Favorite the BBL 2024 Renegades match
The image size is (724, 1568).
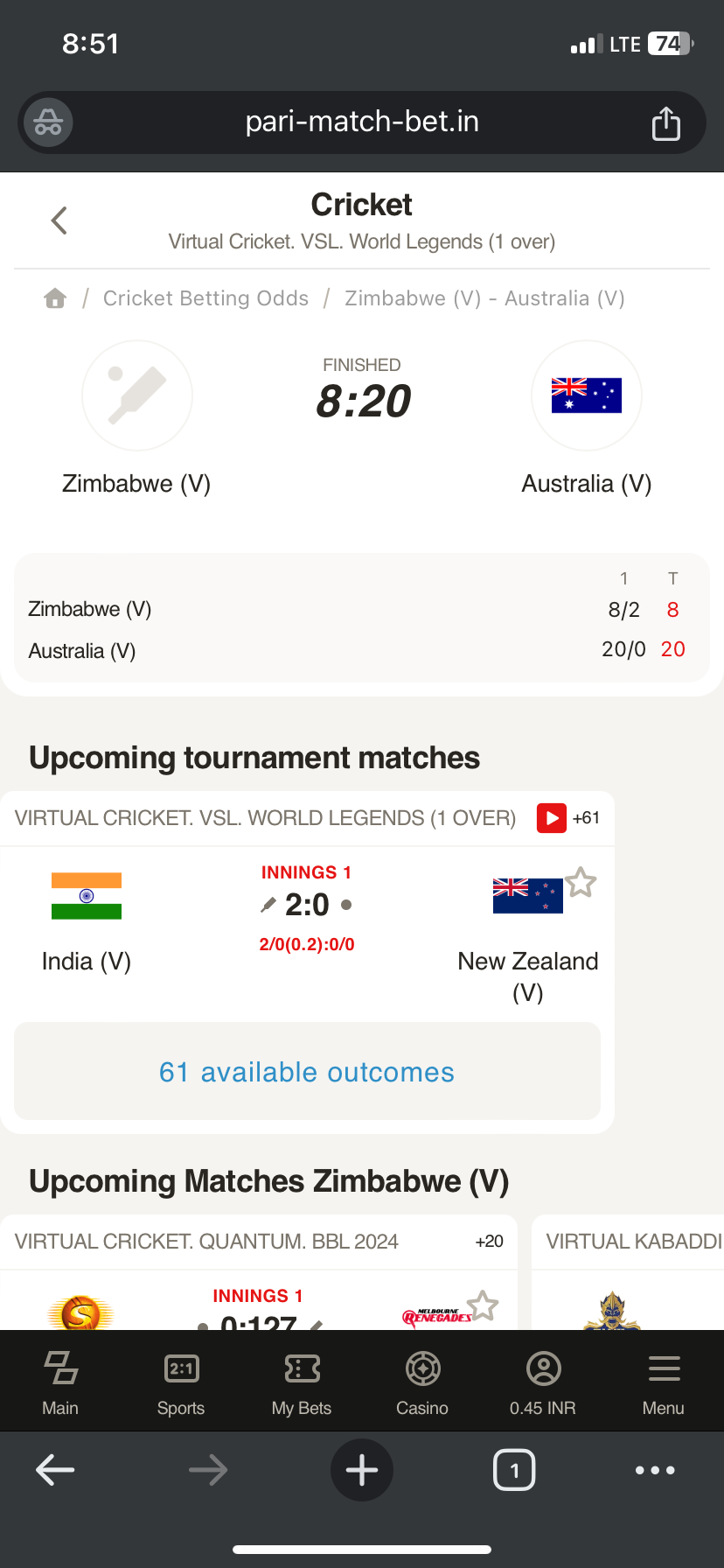483,1305
